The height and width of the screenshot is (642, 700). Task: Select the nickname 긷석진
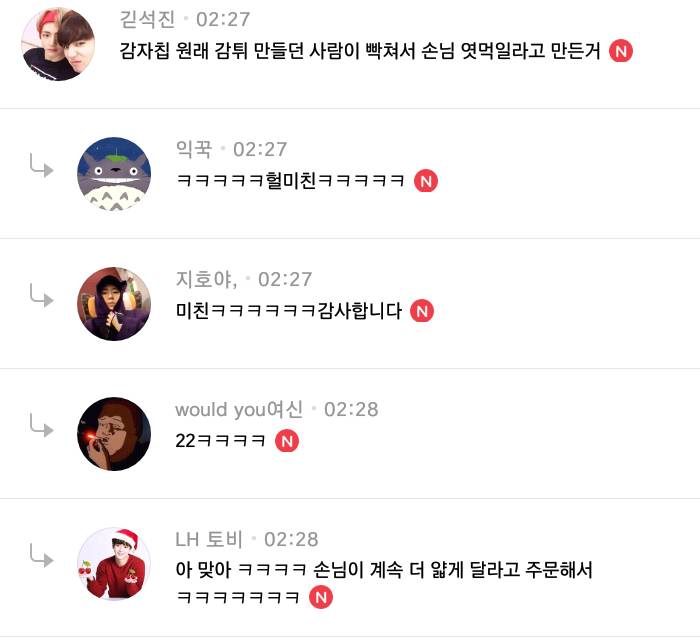[146, 19]
